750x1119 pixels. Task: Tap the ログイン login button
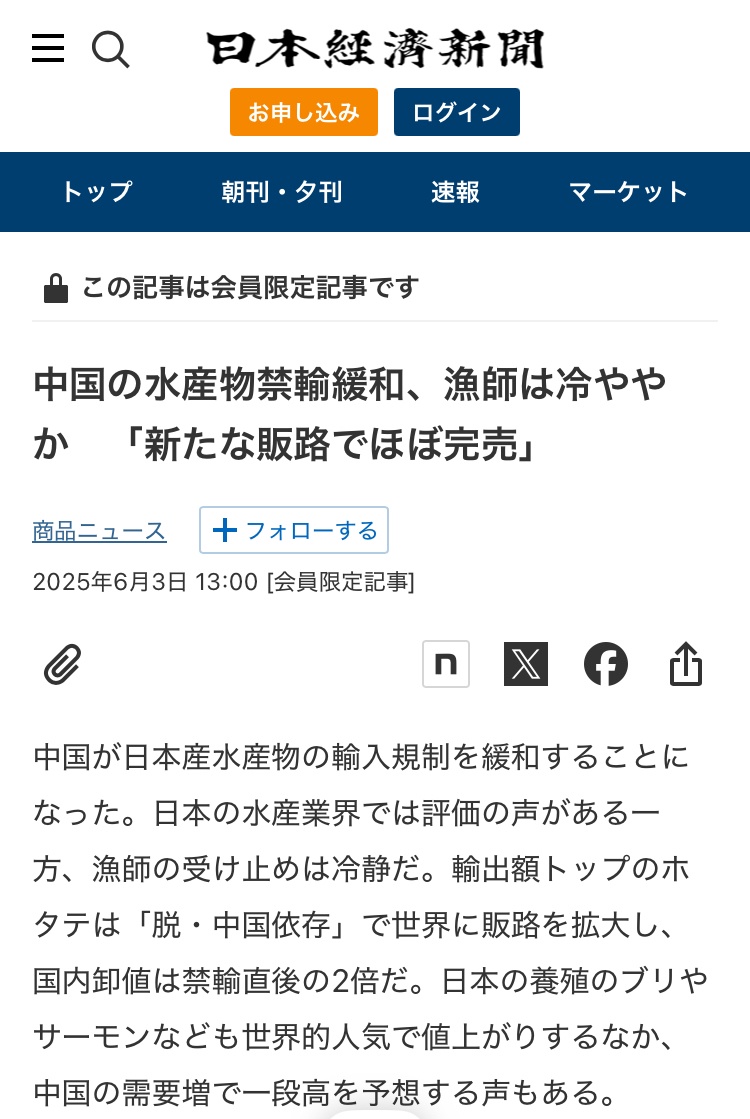point(457,112)
